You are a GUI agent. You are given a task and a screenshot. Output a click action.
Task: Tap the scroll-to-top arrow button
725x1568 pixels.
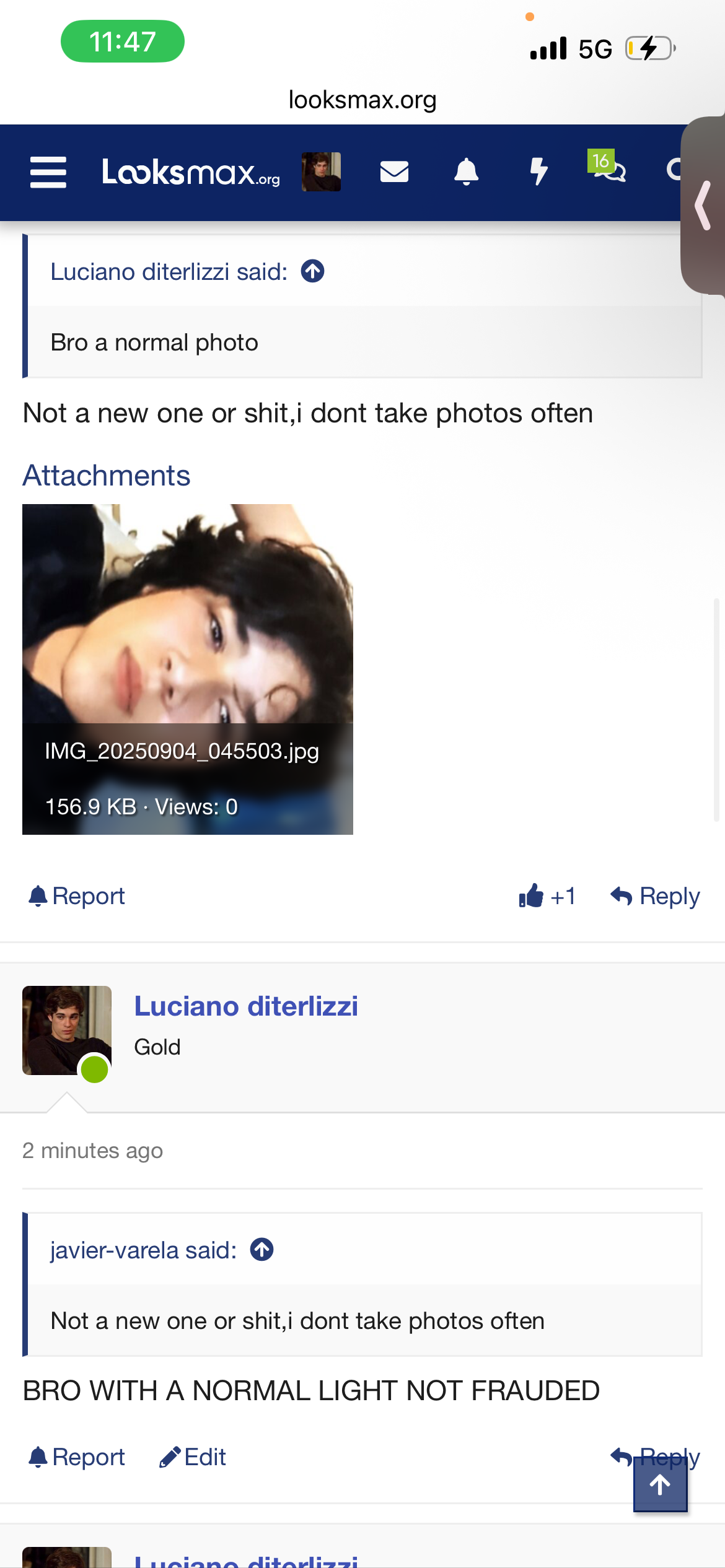coord(660,1485)
